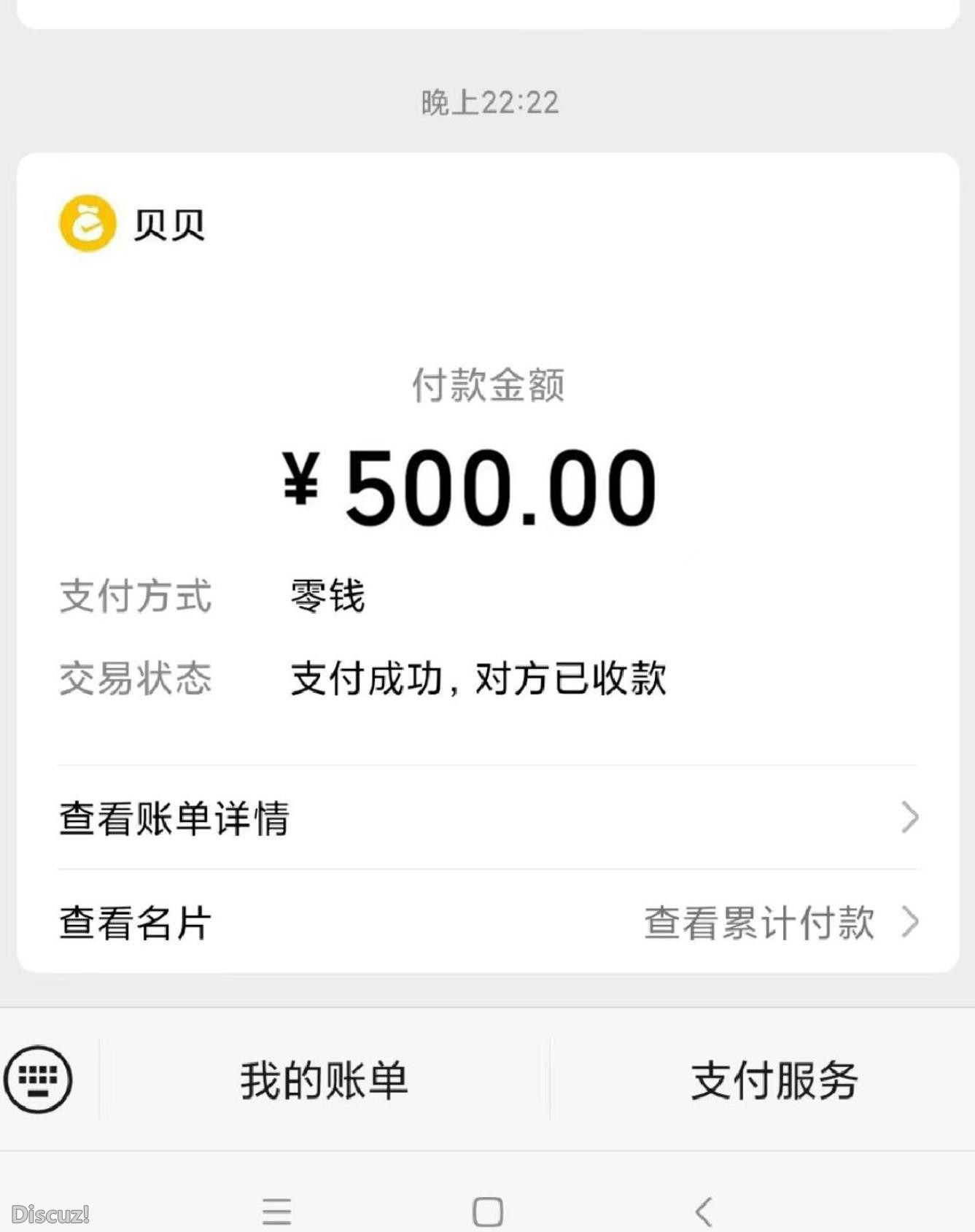Open the 交易状态 row details
Image resolution: width=975 pixels, height=1232 pixels.
point(135,678)
